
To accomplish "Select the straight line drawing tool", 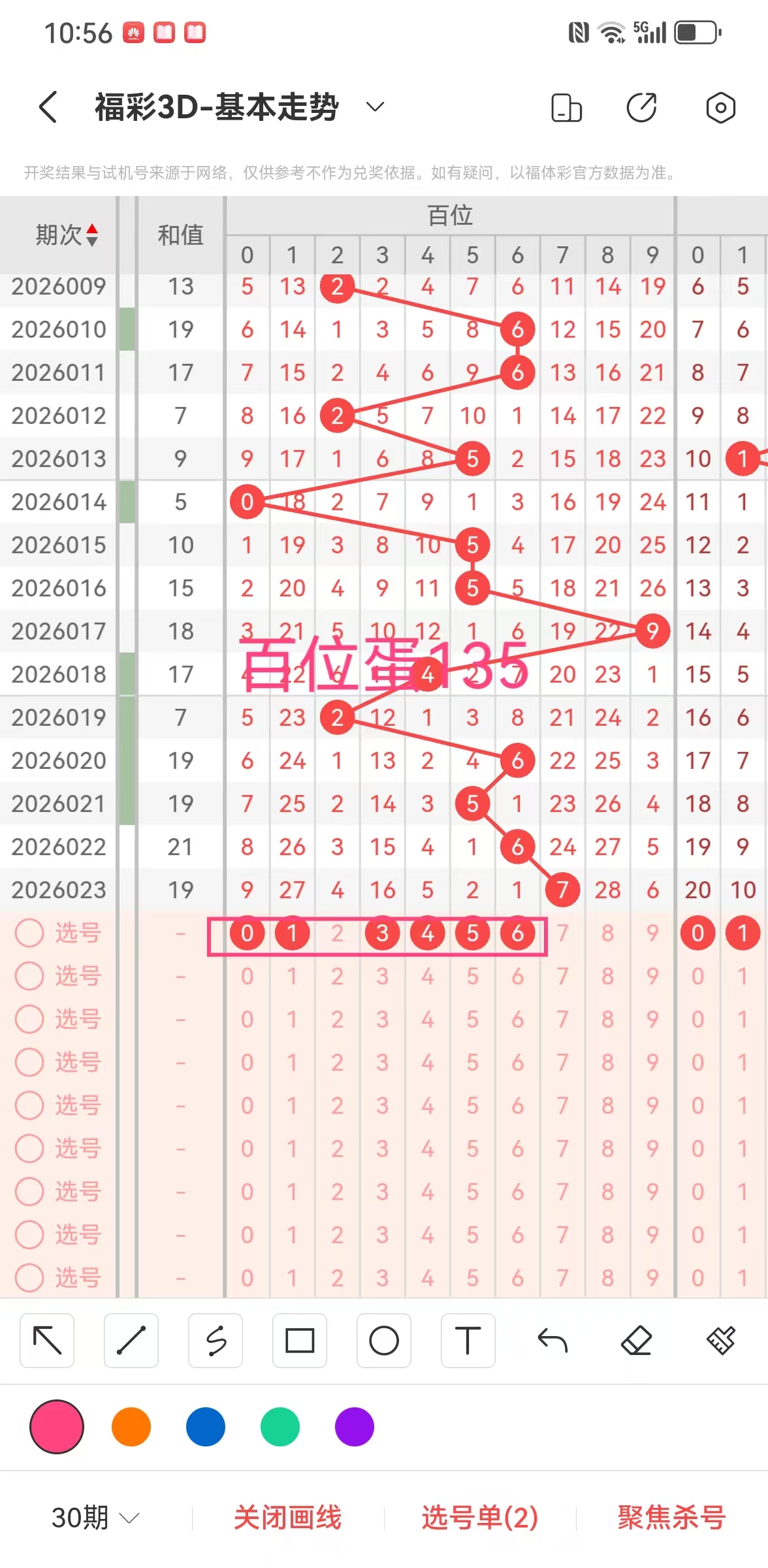I will (x=131, y=1341).
